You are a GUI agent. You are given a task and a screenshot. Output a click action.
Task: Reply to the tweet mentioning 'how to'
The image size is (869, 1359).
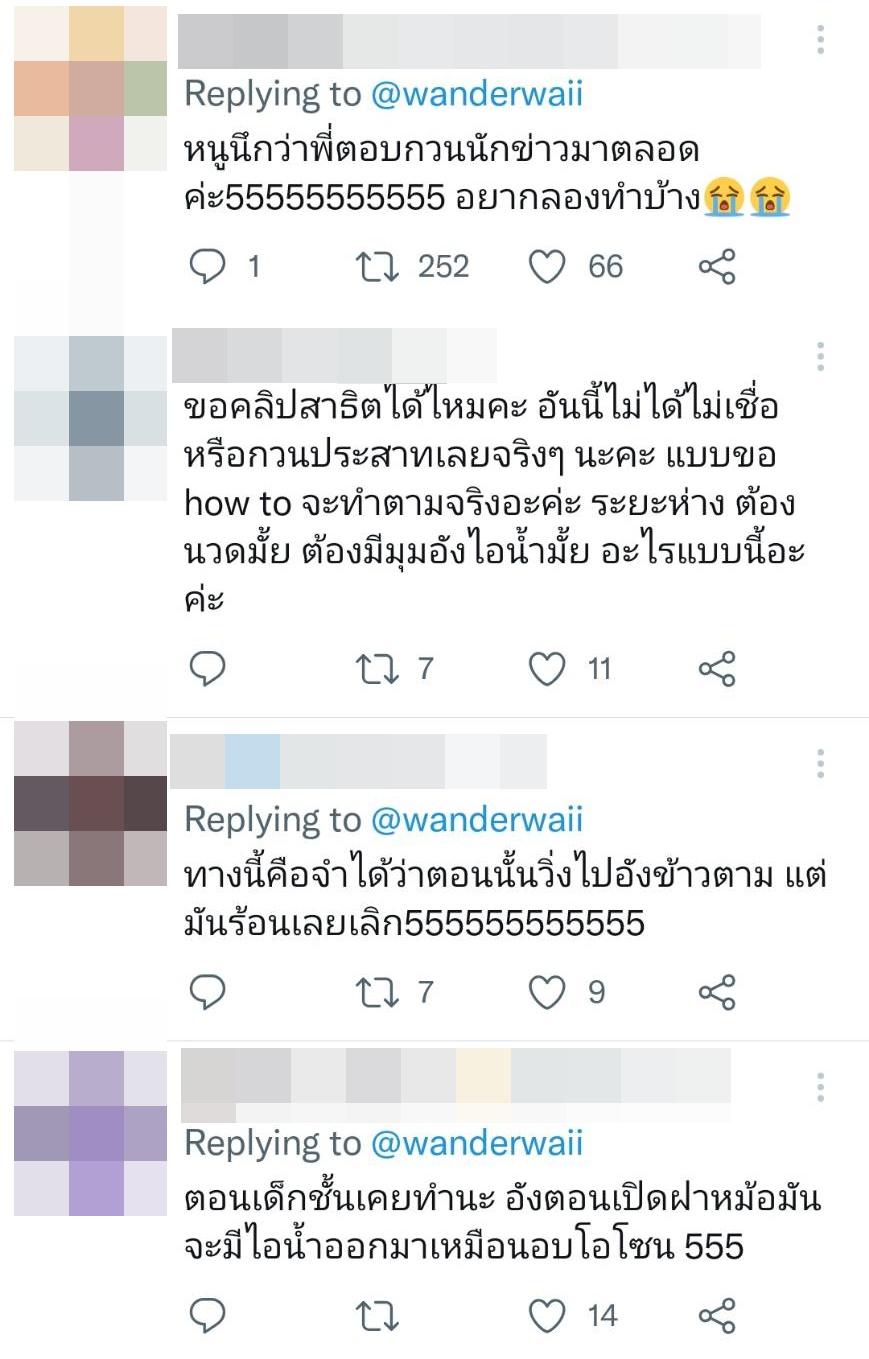[x=208, y=669]
